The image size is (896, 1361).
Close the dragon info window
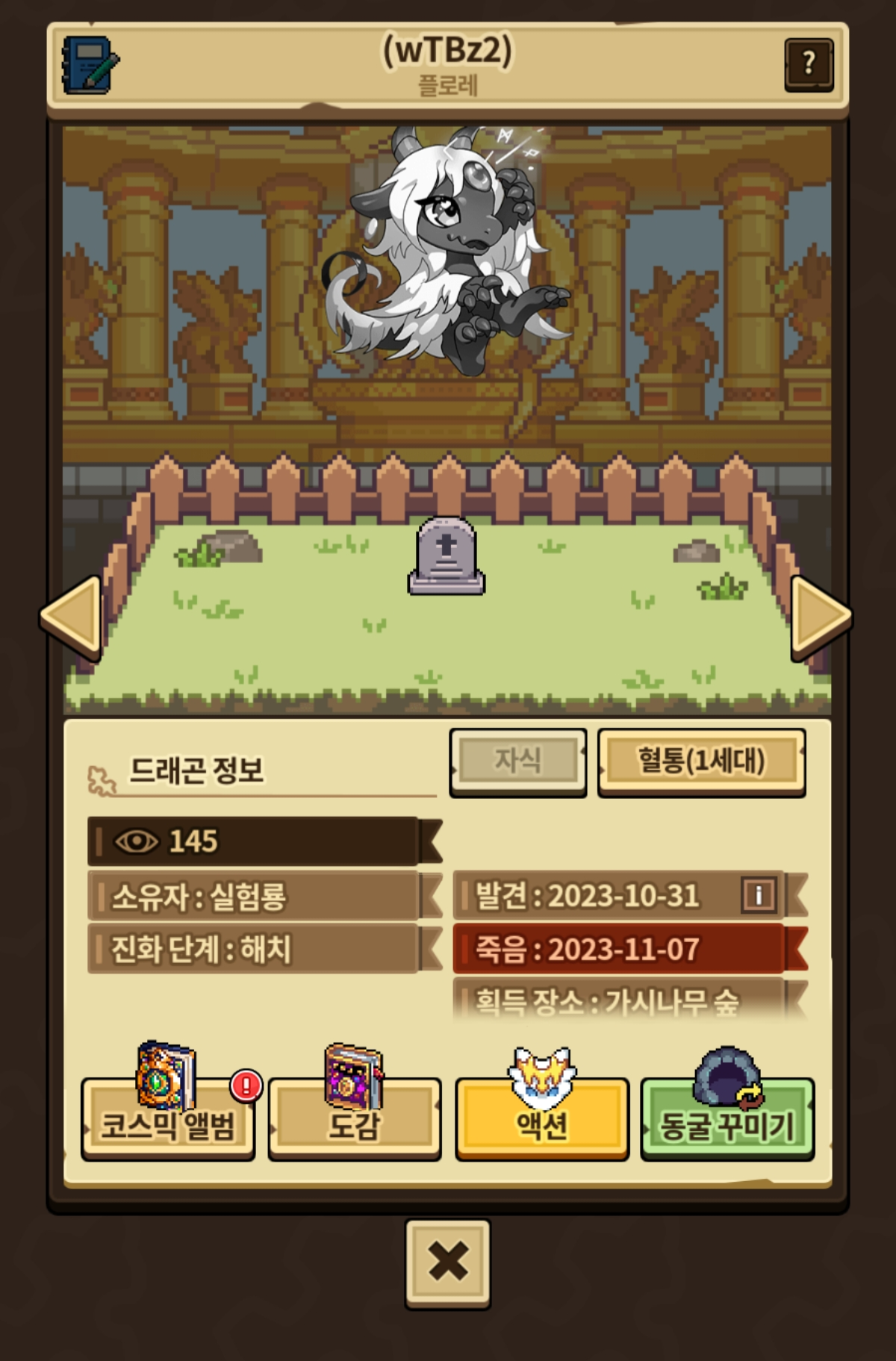click(x=448, y=1263)
